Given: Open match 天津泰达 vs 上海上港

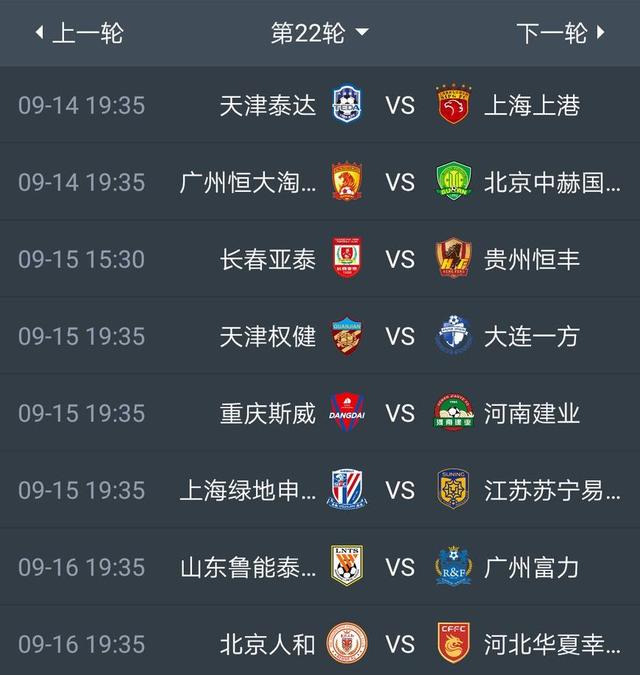Looking at the screenshot, I should pos(400,106).
